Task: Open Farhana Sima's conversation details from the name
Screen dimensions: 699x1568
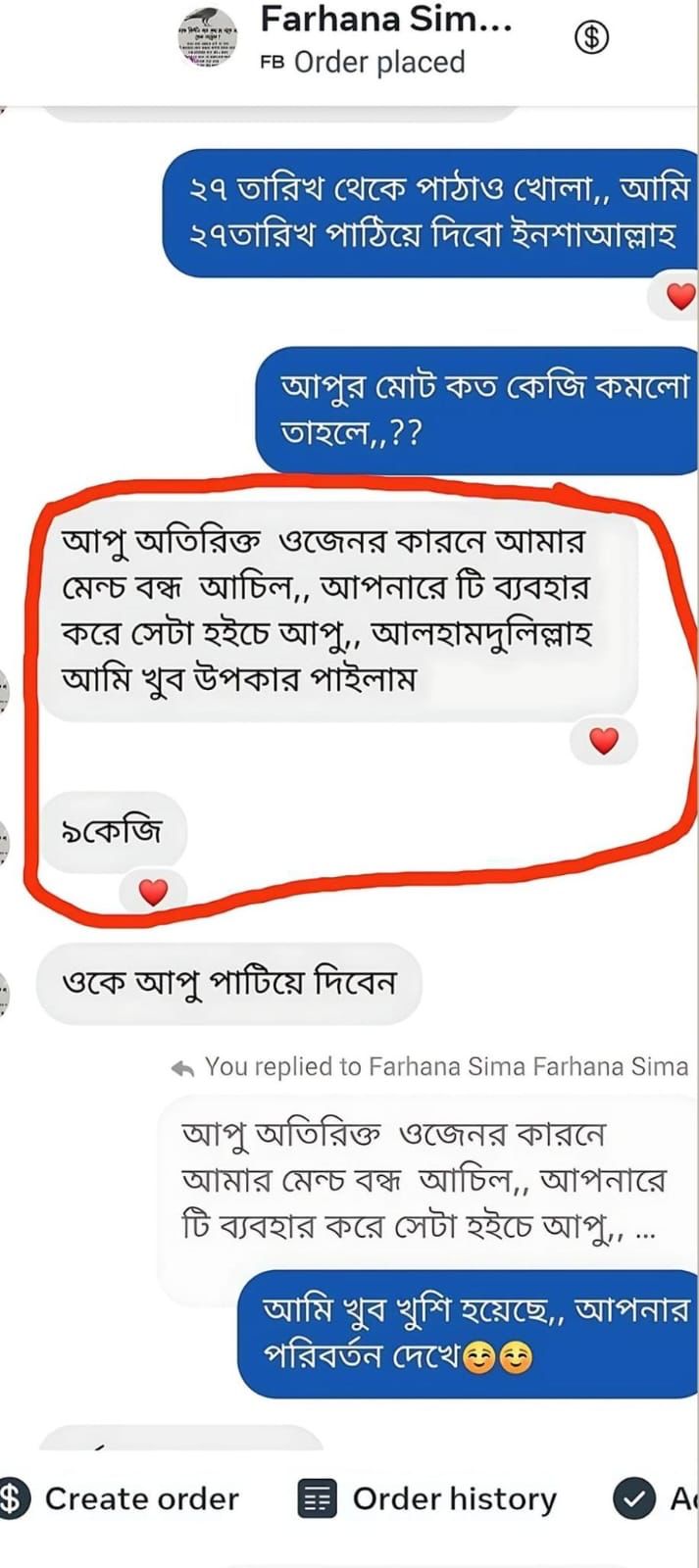Action: [385, 19]
